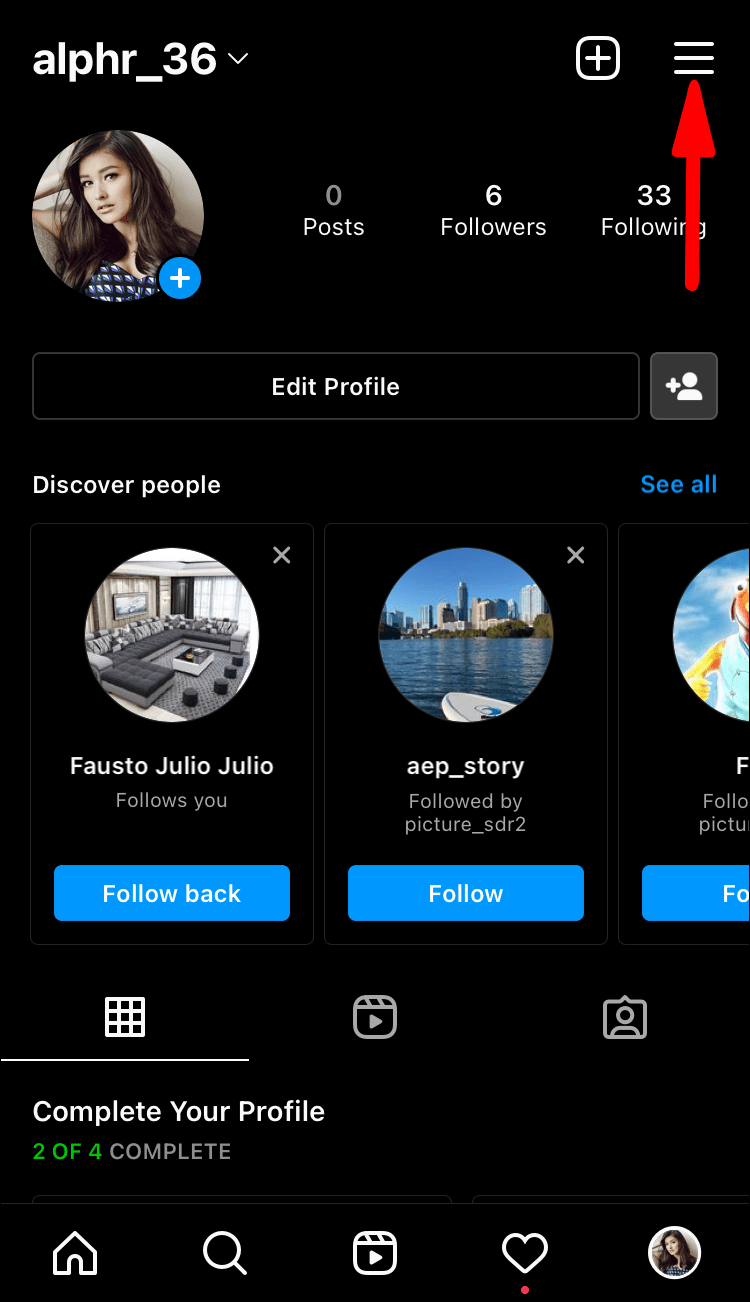Dismiss the aep_story suggestion card
The image size is (750, 1302).
pos(575,555)
